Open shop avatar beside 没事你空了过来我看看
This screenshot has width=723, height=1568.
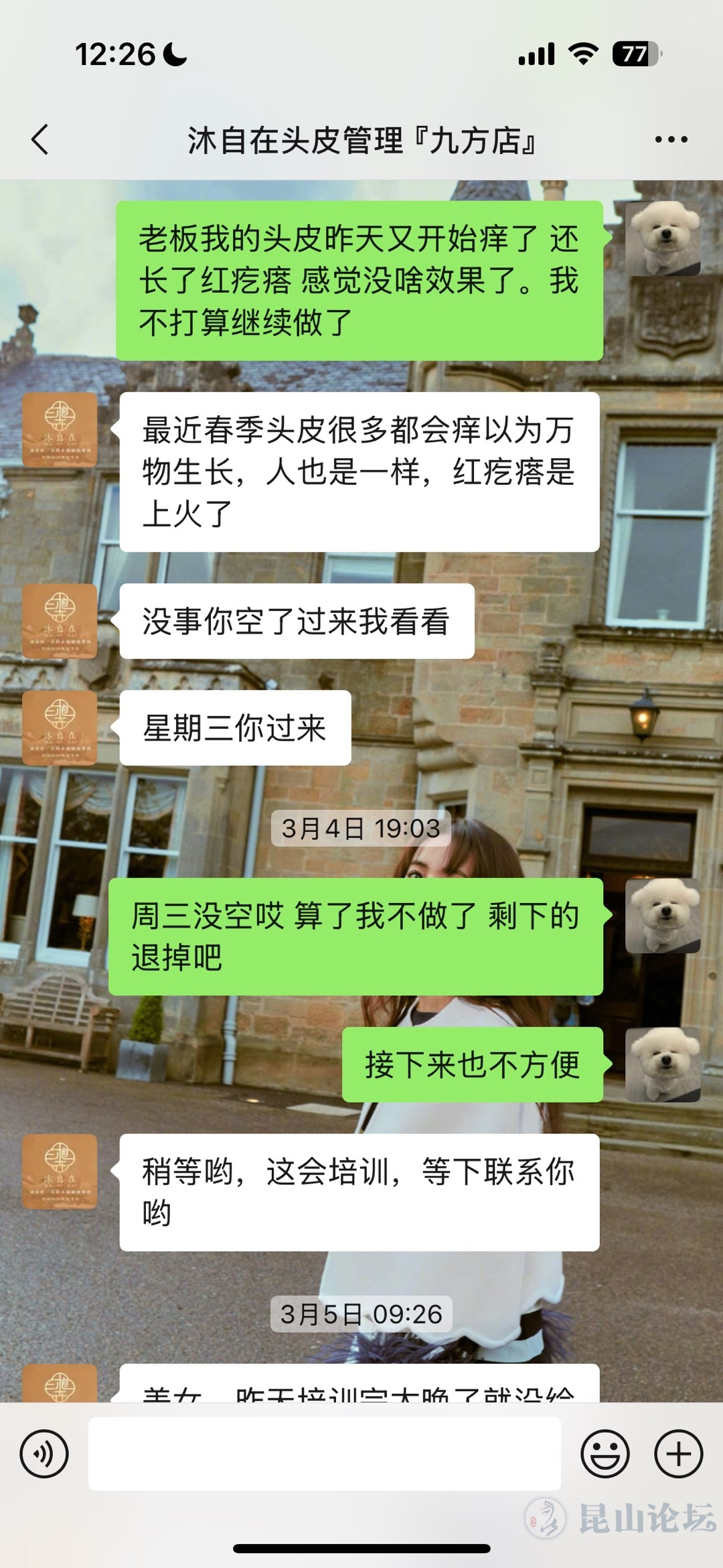click(60, 621)
